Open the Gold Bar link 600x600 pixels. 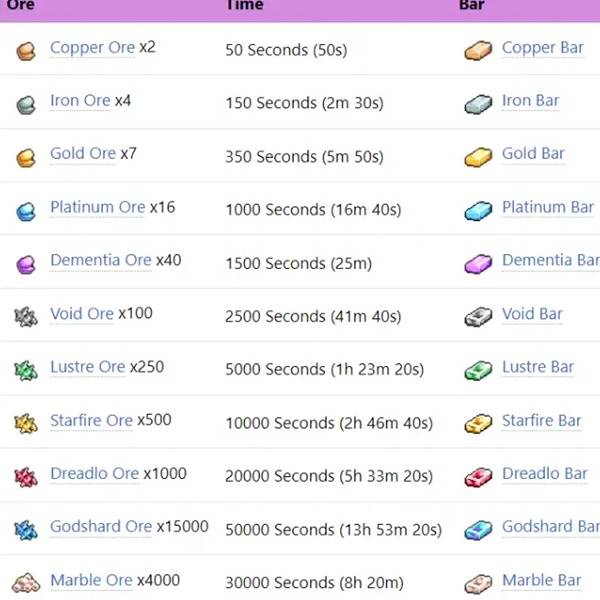point(533,154)
